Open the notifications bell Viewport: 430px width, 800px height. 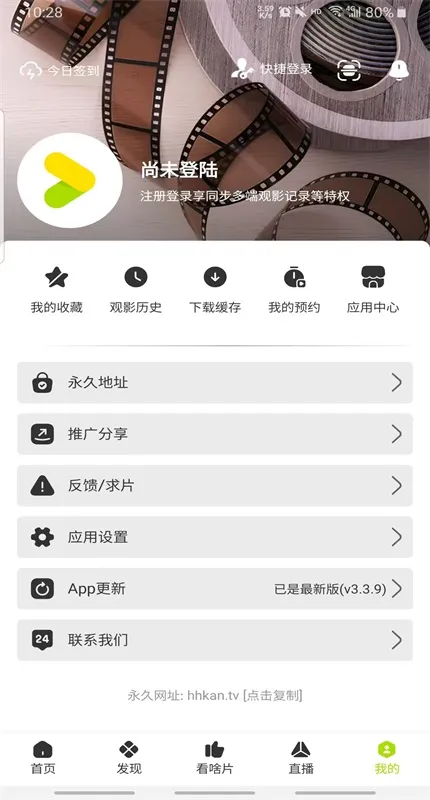coord(399,70)
